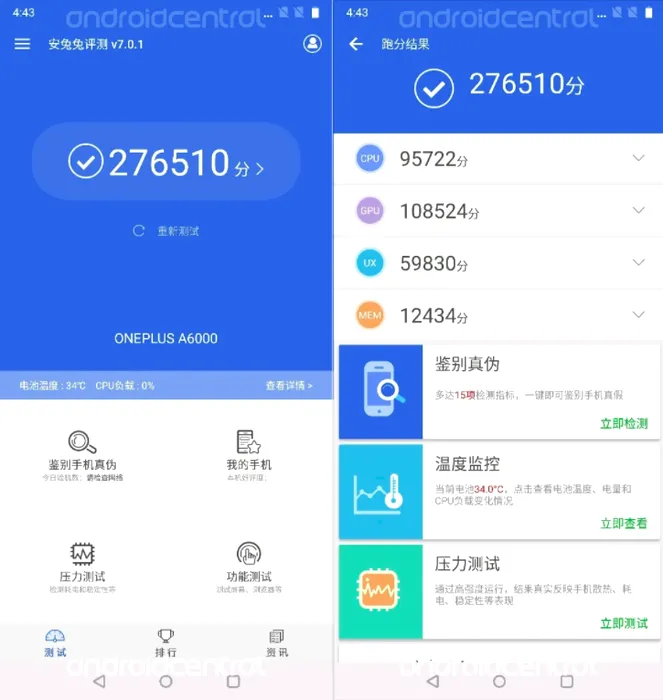663x700 pixels.
Task: Open 查看详情 for temperature details
Action: [x=288, y=385]
